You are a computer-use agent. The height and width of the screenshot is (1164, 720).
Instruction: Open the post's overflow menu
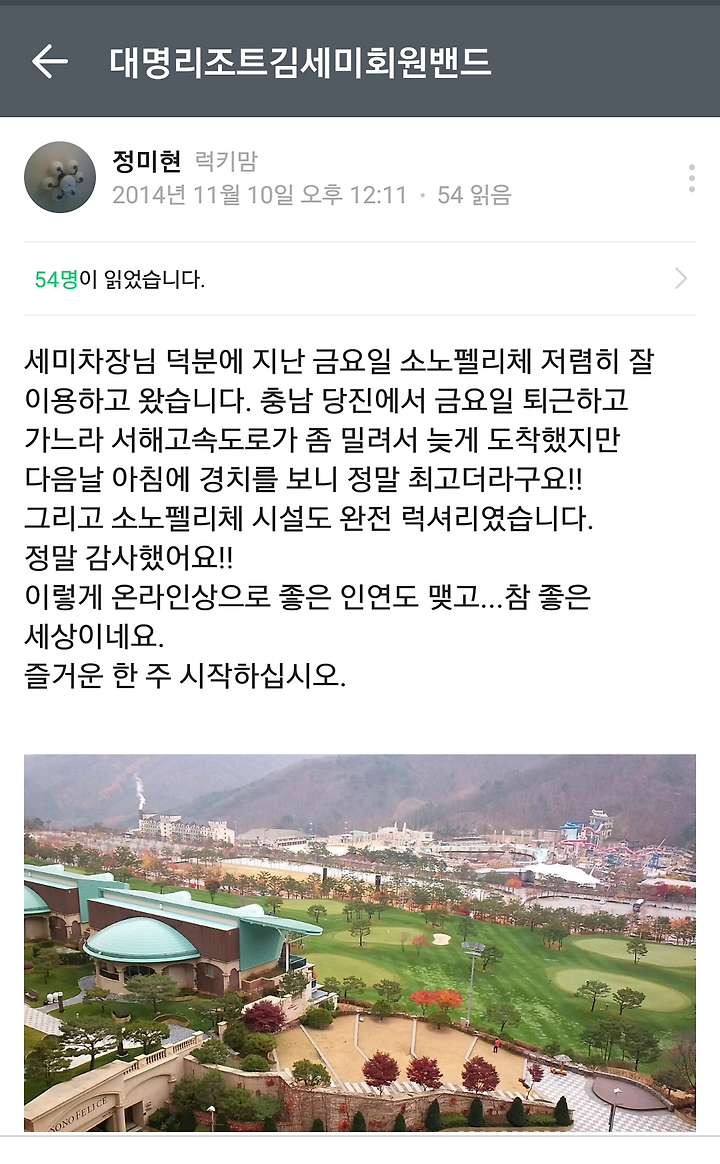point(691,178)
